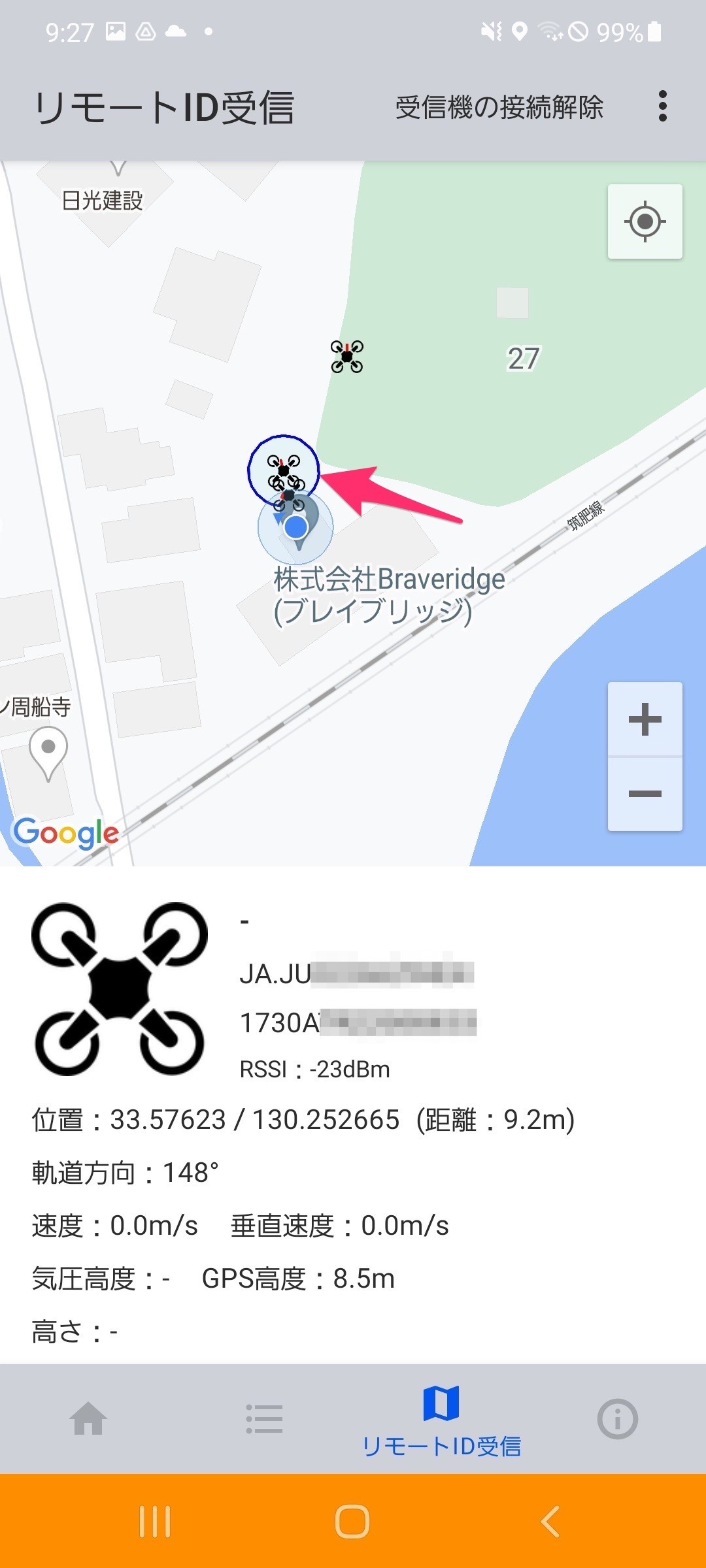Switch to the list tab
Image resolution: width=706 pixels, height=1568 pixels.
tap(265, 1418)
